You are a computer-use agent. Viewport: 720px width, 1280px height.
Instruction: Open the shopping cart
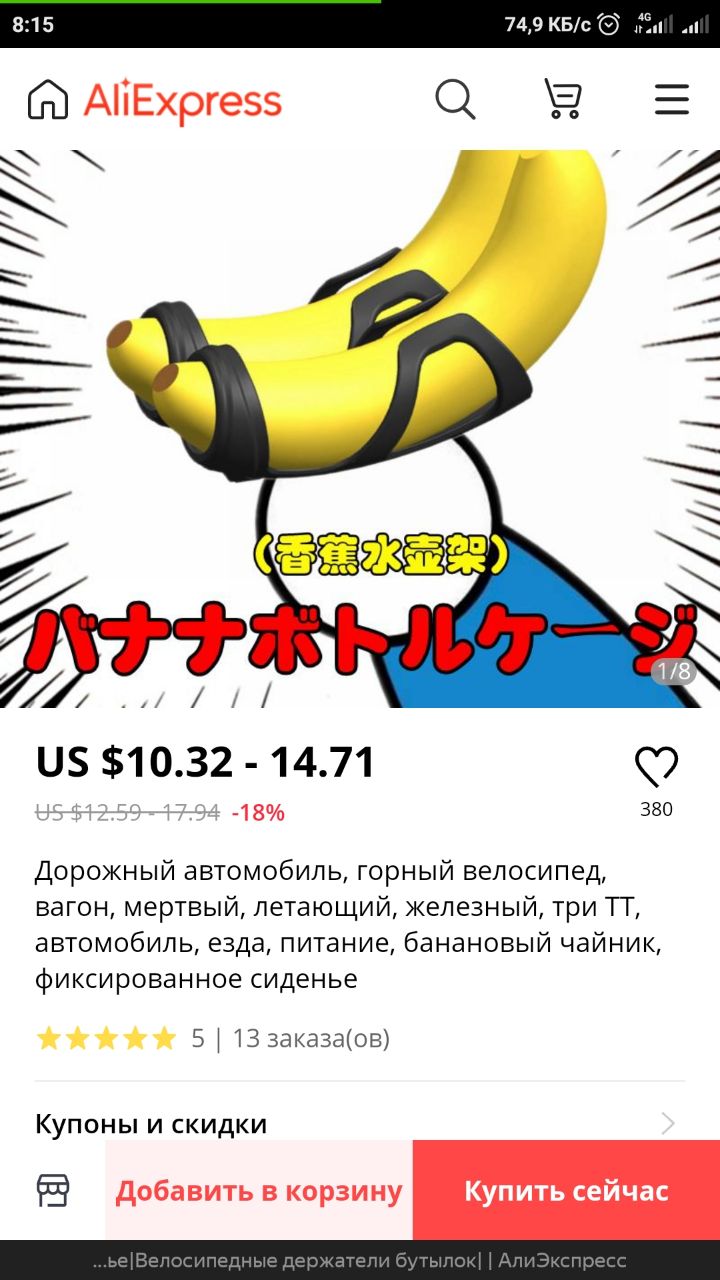pos(563,100)
